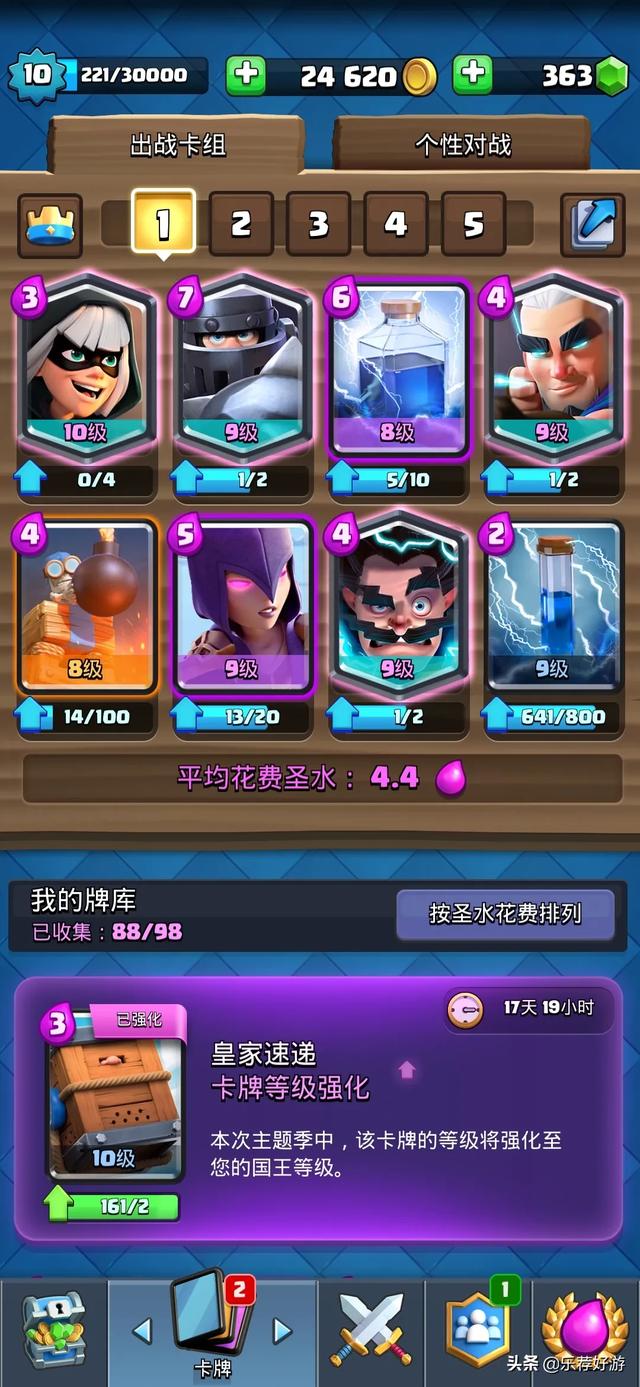This screenshot has width=640, height=1387.
Task: Select deck slot 2
Action: point(240,224)
